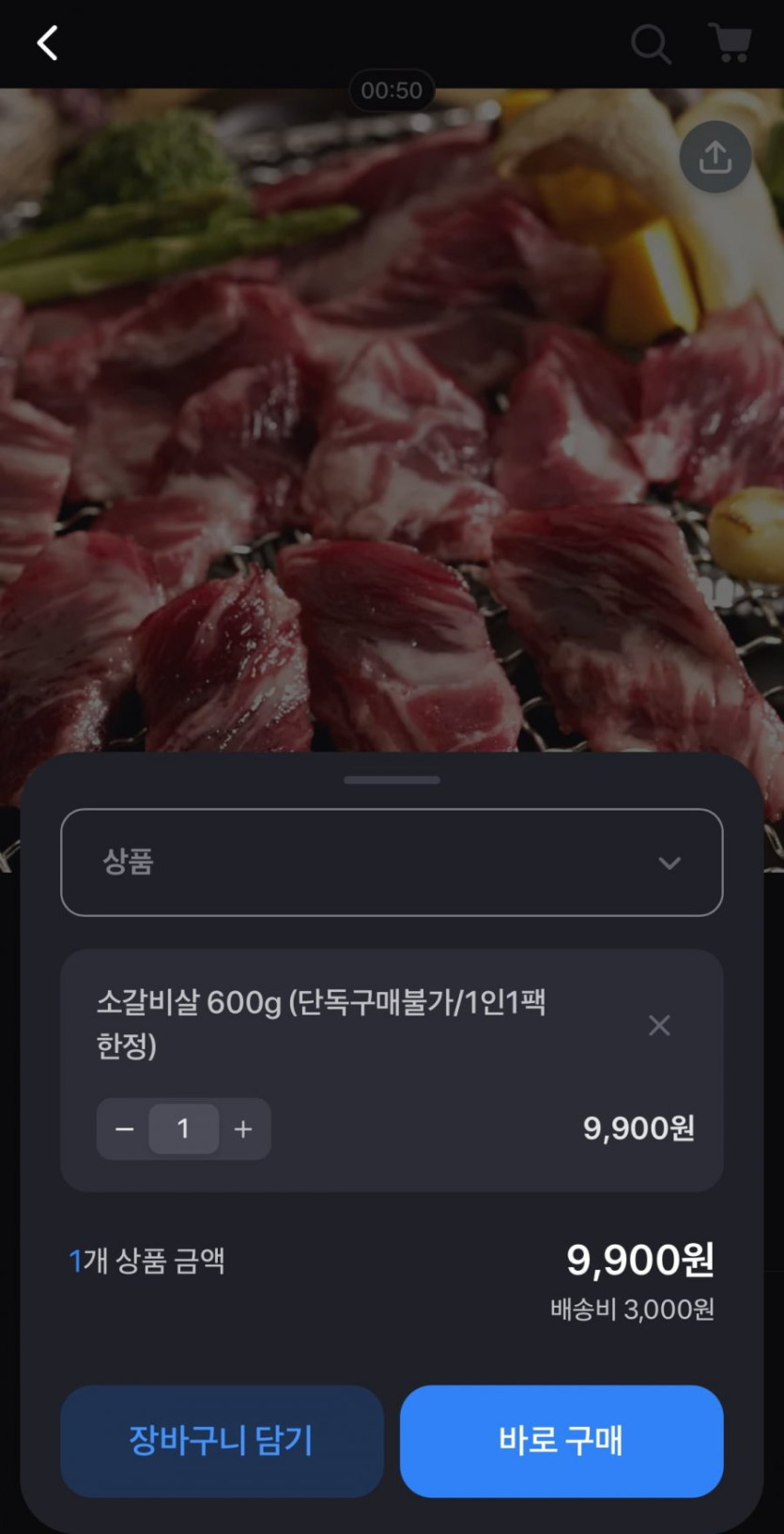The width and height of the screenshot is (784, 1534).
Task: Select the 소갈비살 600g product title
Action: click(x=327, y=1023)
